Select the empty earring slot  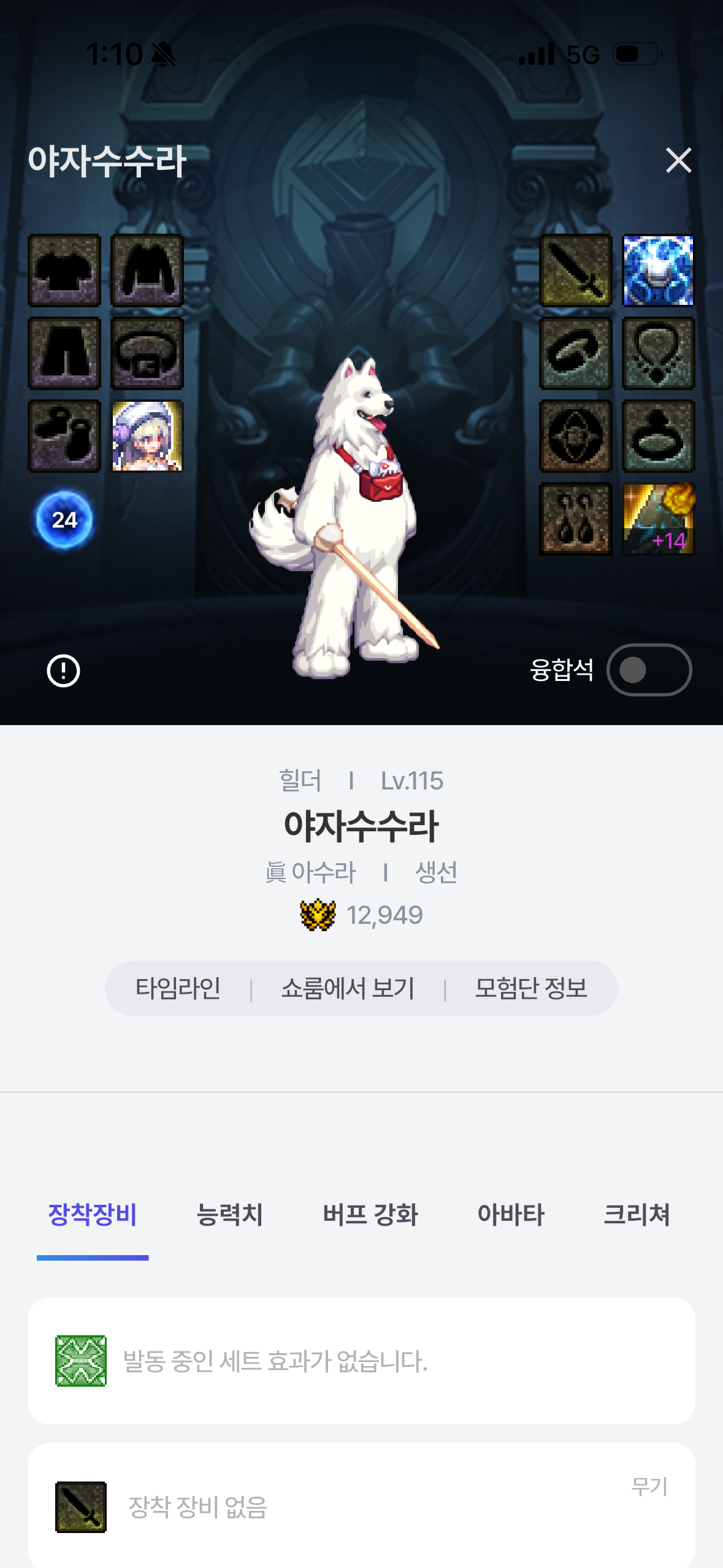point(576,519)
